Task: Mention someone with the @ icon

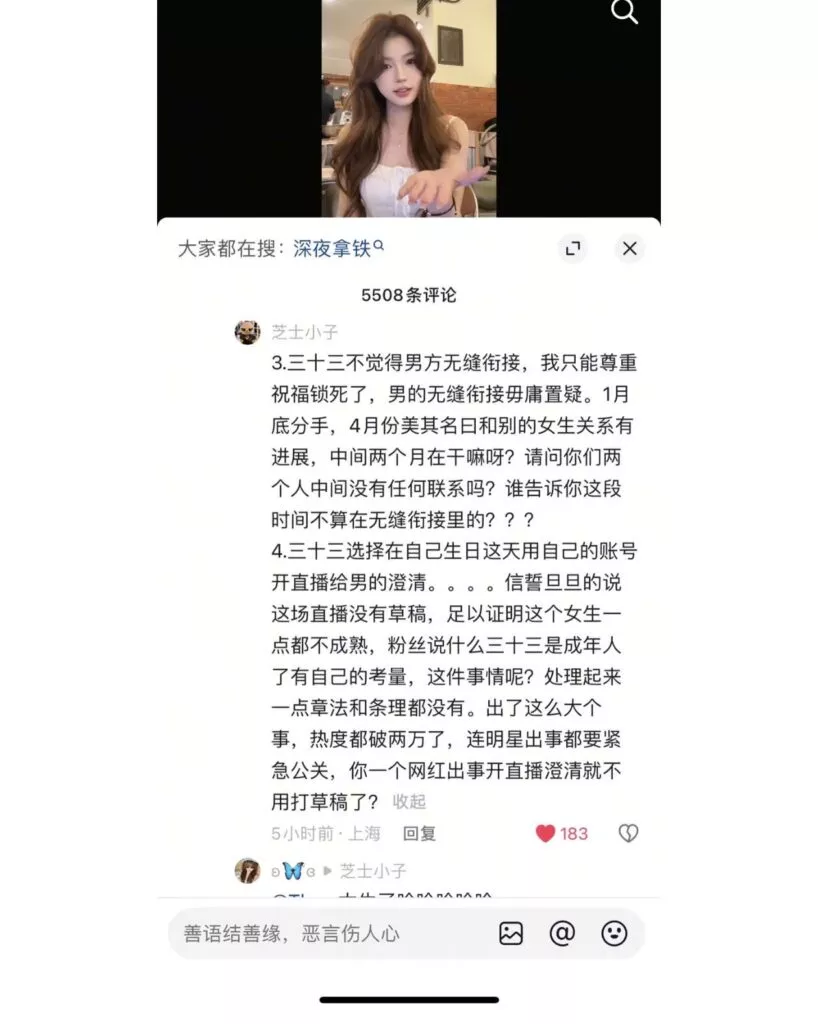Action: pyautogui.click(x=563, y=934)
